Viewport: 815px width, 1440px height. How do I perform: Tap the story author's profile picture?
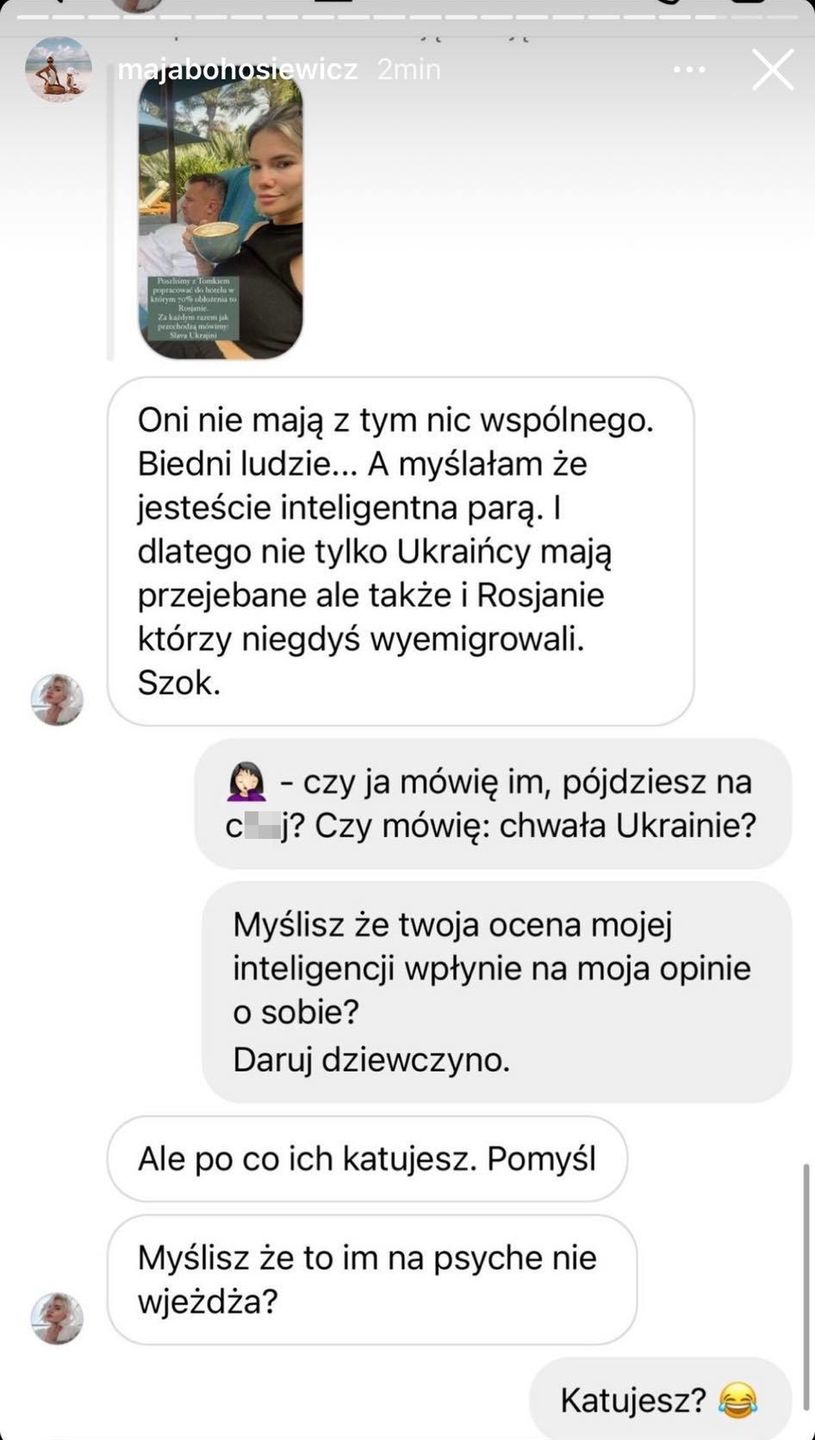point(58,69)
